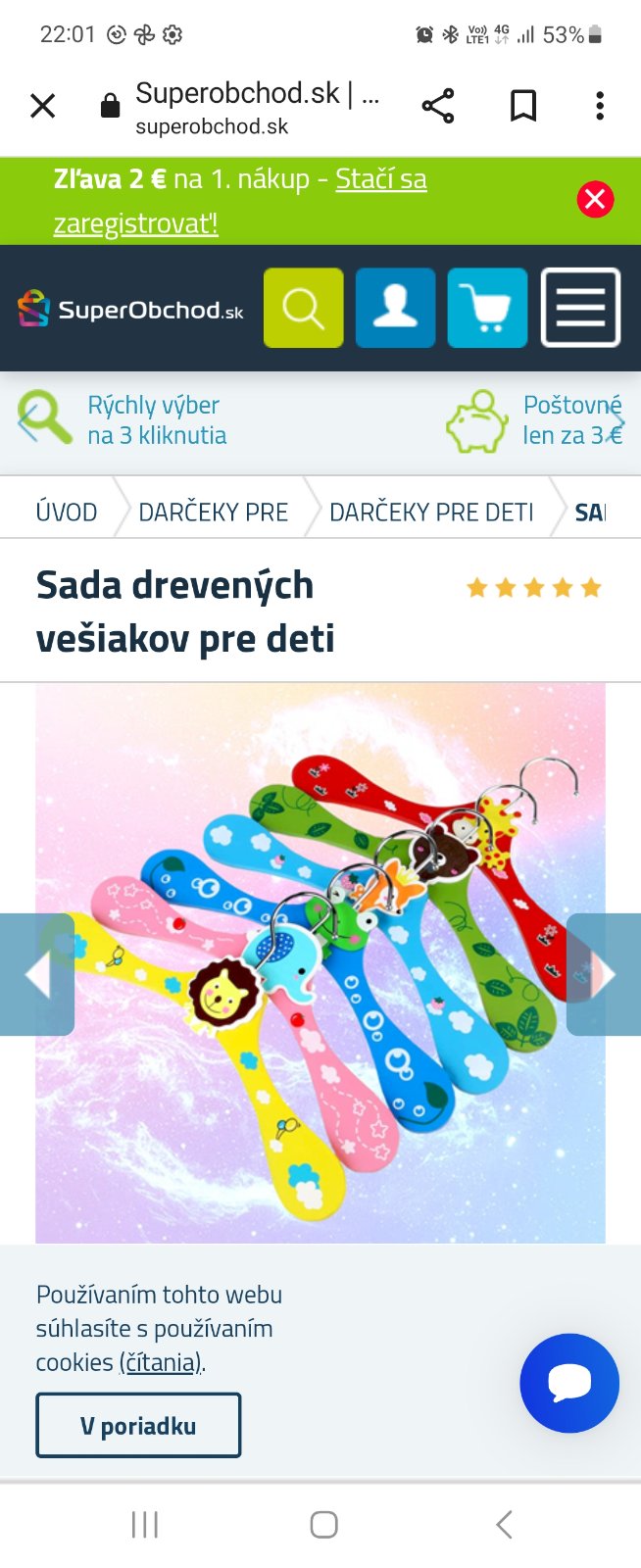Screen dimensions: 641x1568
Task: Open the browser overflow menu
Action: point(600,106)
